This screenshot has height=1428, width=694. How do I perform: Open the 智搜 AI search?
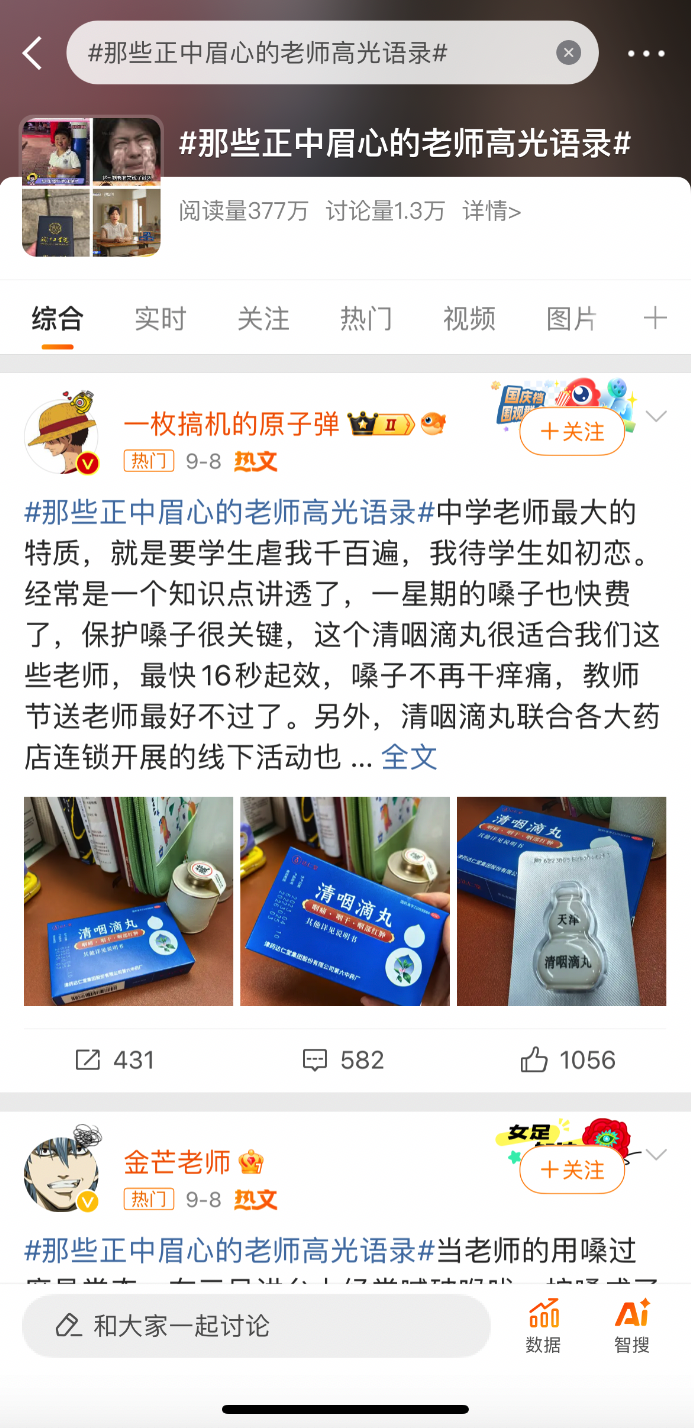pyautogui.click(x=632, y=1327)
